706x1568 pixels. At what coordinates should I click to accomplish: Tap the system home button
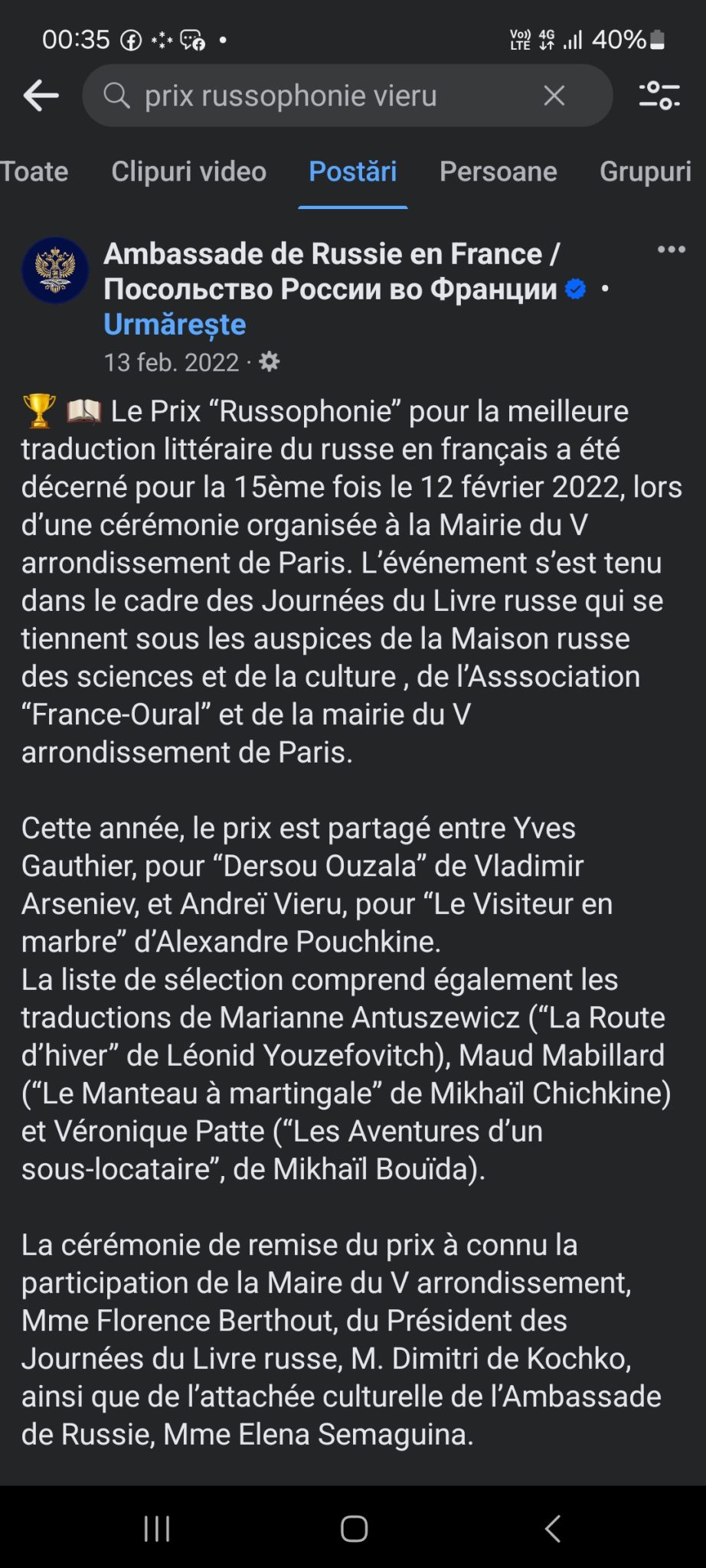[x=354, y=1528]
